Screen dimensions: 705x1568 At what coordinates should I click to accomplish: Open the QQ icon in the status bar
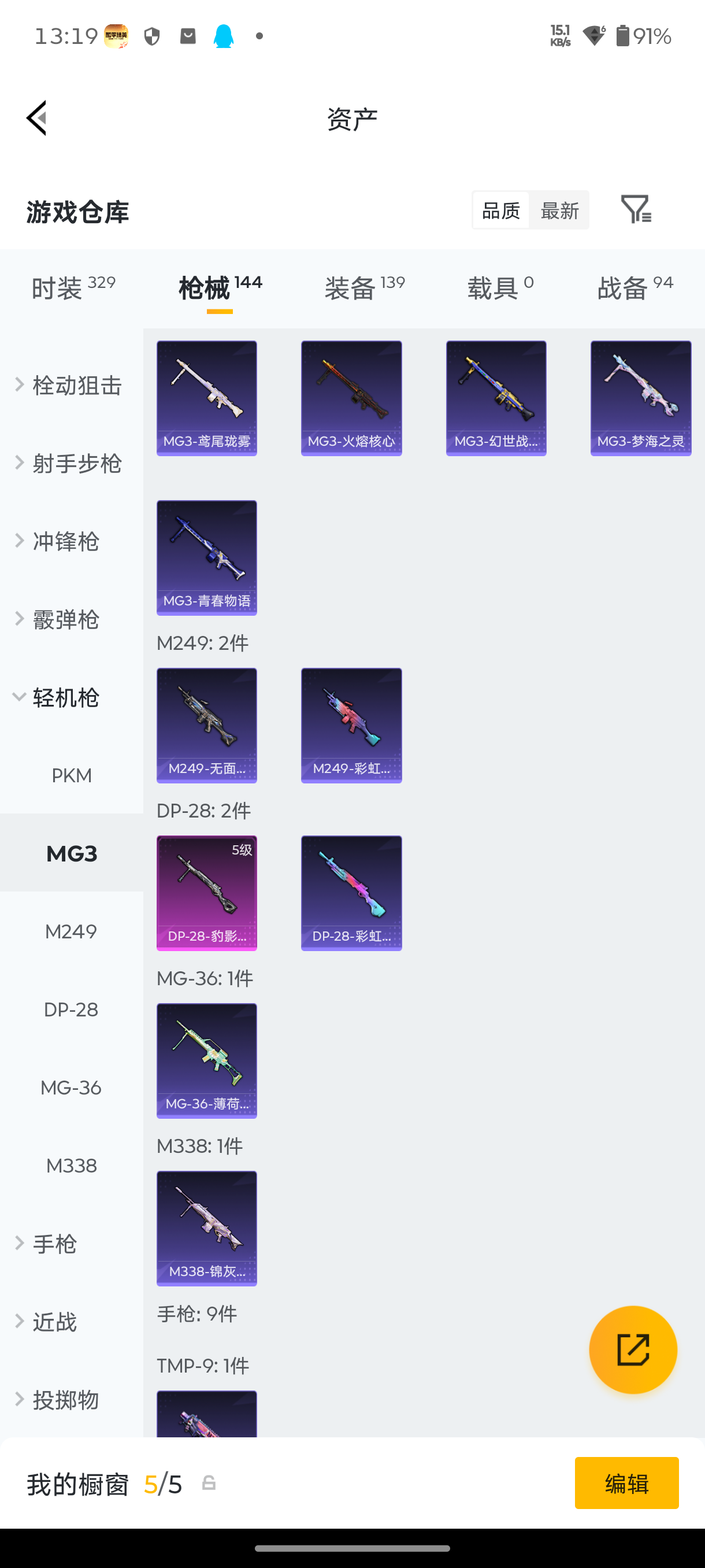tap(222, 36)
